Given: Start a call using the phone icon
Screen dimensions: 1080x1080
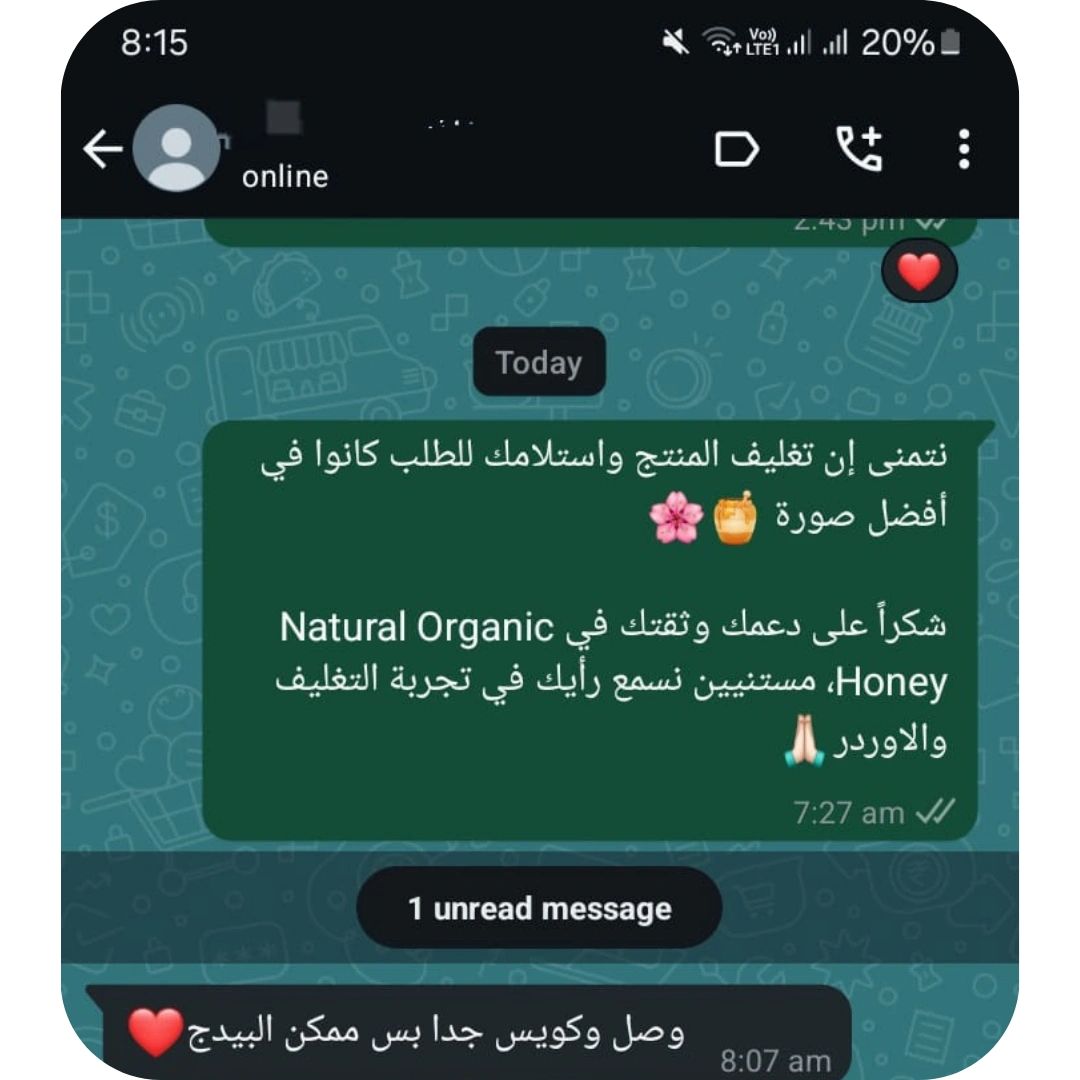Looking at the screenshot, I should 859,149.
